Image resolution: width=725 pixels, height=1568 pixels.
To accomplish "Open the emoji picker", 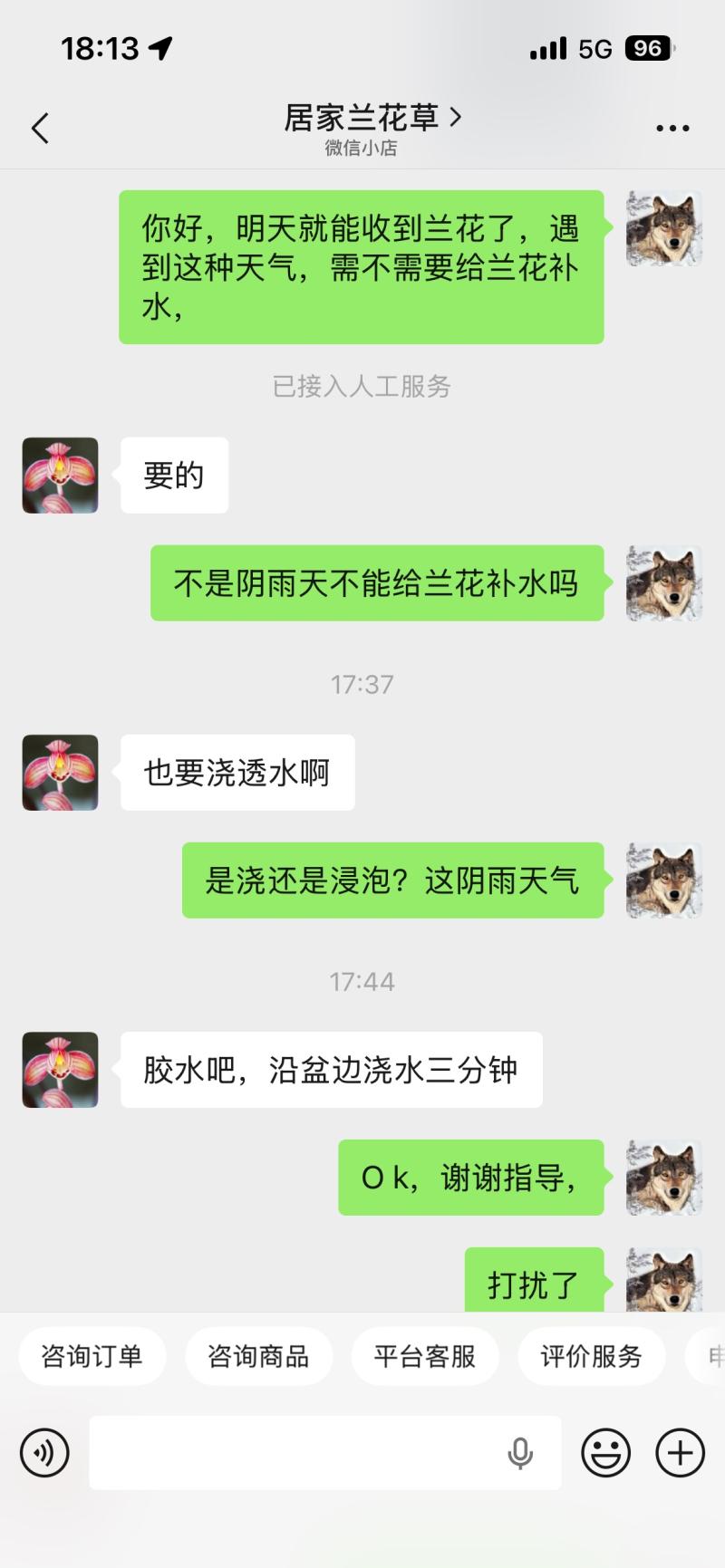I will [x=605, y=1453].
